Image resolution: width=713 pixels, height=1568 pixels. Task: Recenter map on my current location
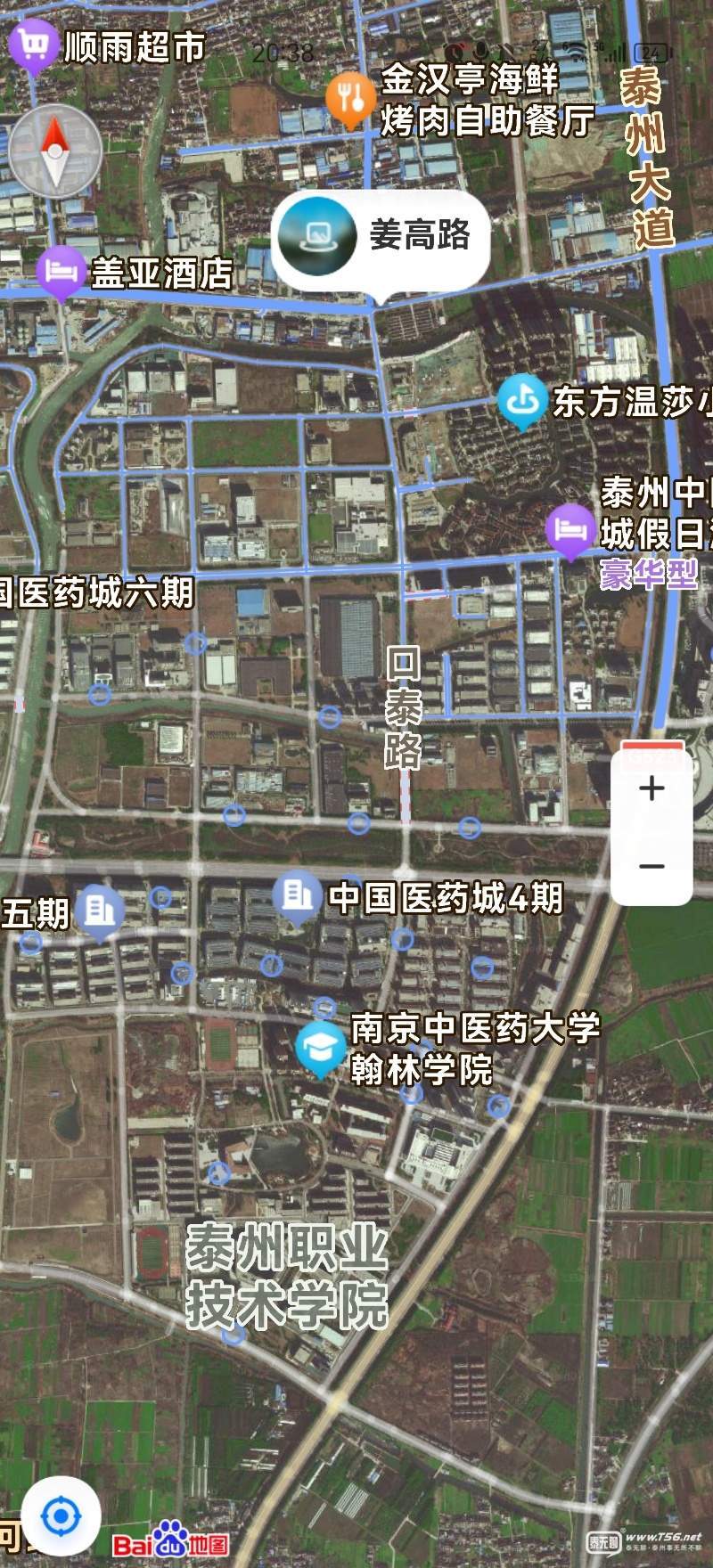coord(61,1515)
